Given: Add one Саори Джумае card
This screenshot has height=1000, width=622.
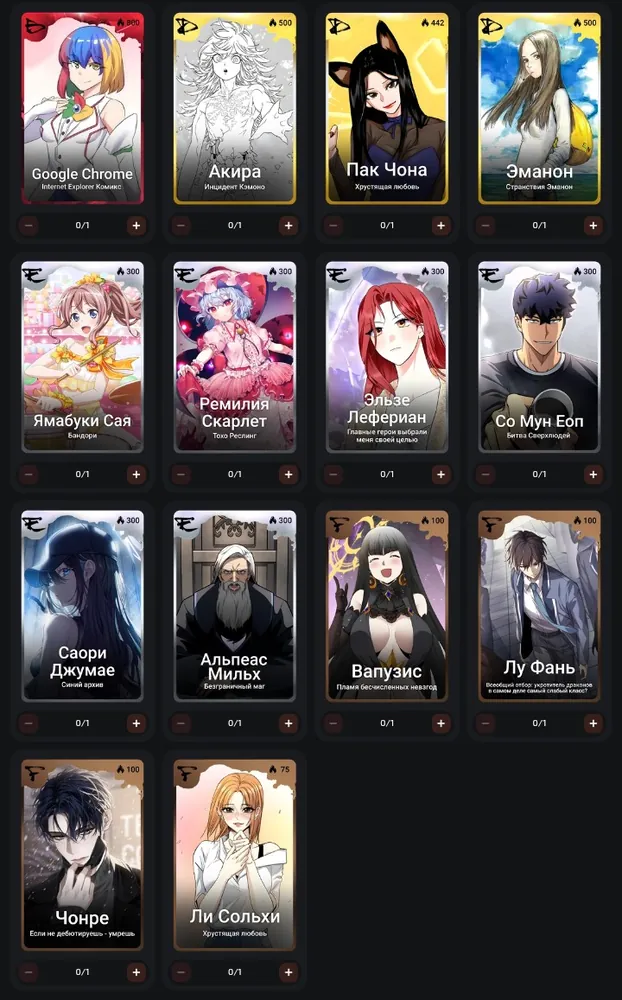Looking at the screenshot, I should pos(136,723).
